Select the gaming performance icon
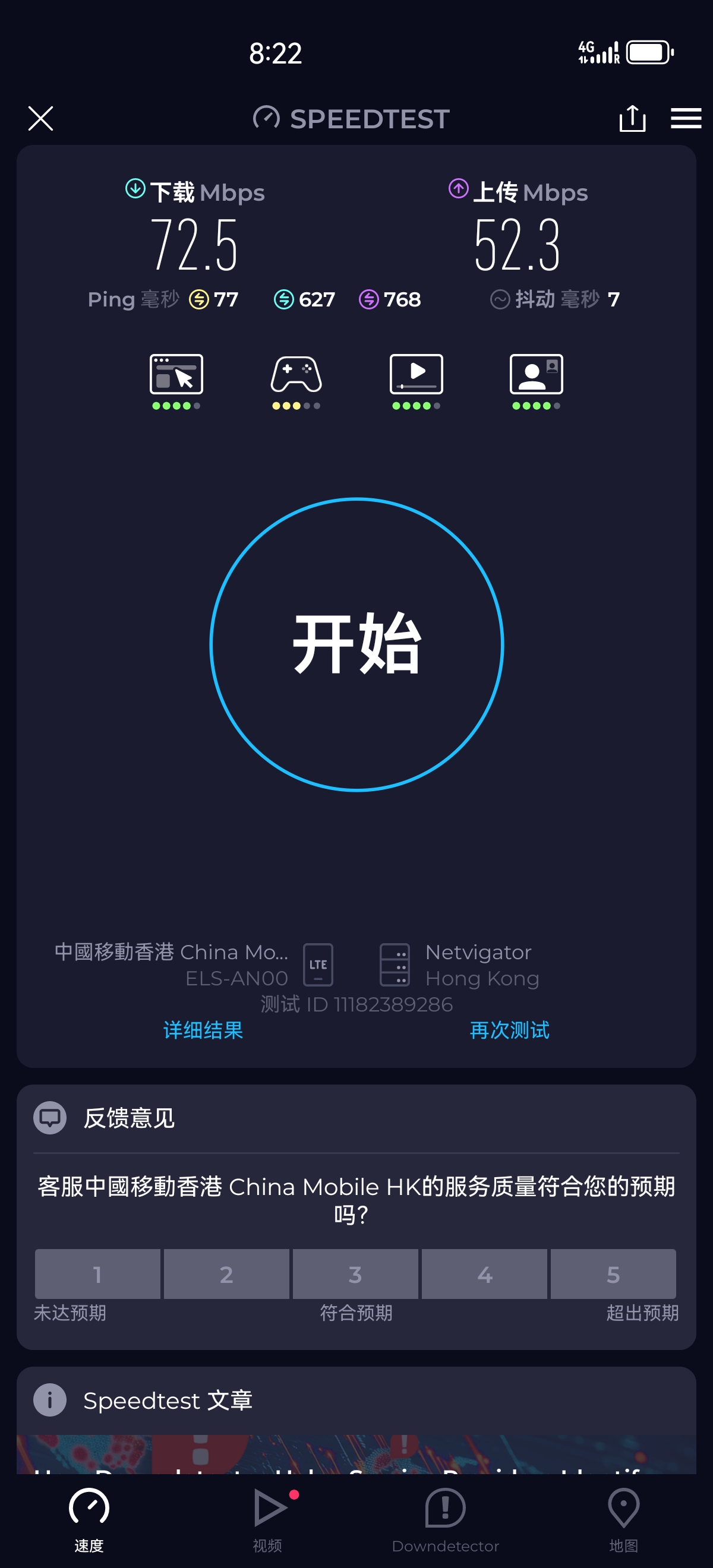Image resolution: width=713 pixels, height=1568 pixels. point(296,375)
